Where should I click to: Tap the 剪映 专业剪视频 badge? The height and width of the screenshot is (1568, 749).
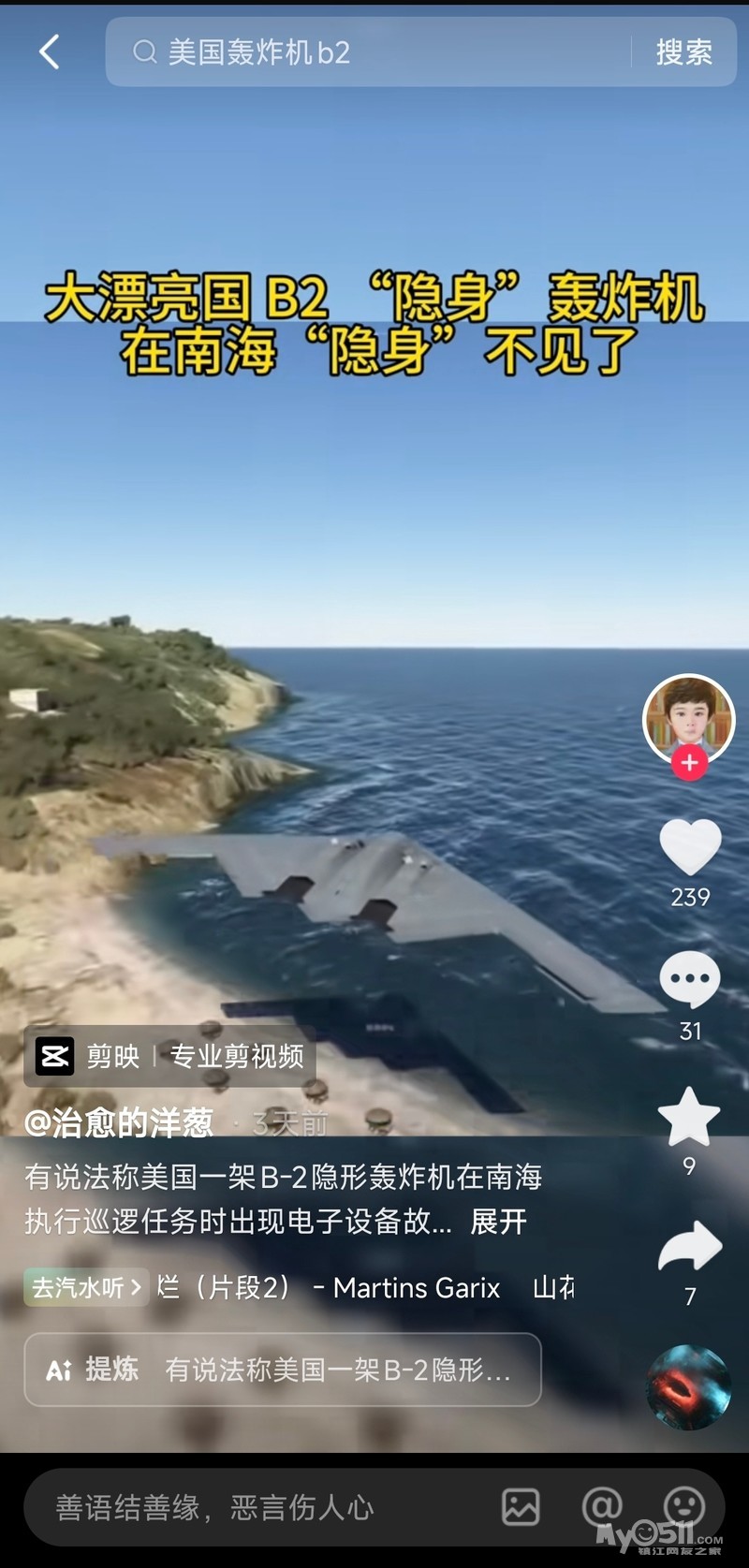[170, 1057]
